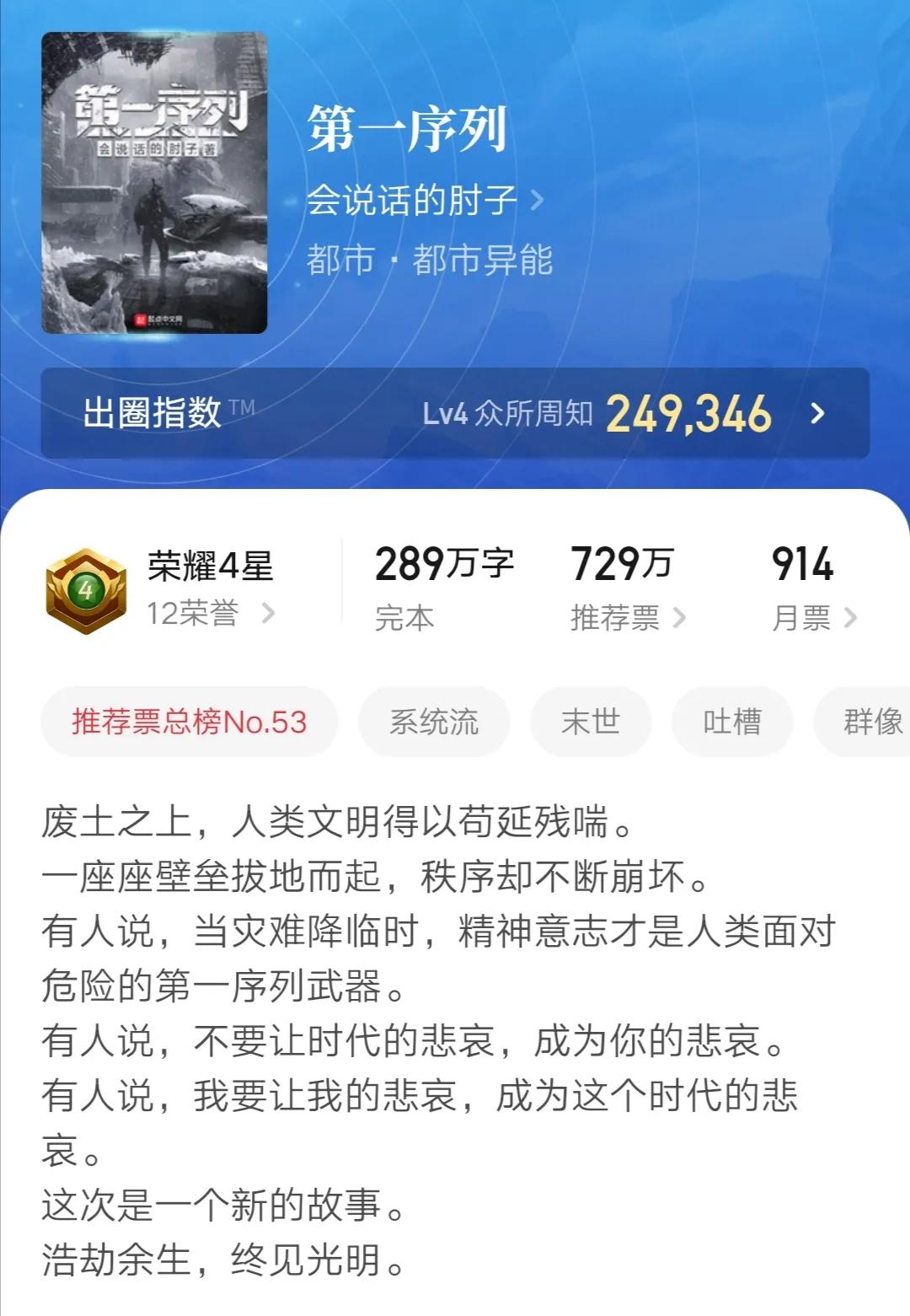
Task: View the 出圈指数 details
Action: [x=455, y=413]
